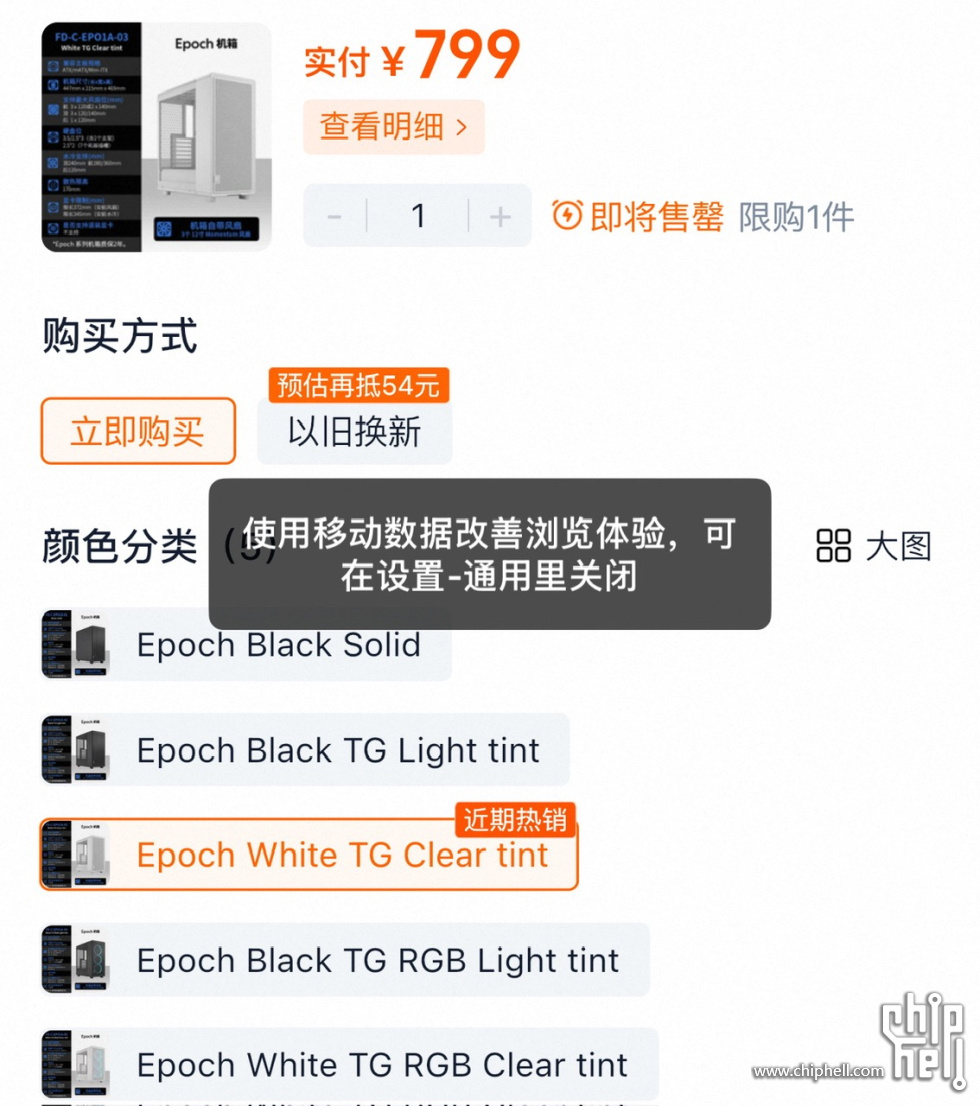
Task: Pick Epoch Black TG Light tint
Action: [x=305, y=750]
